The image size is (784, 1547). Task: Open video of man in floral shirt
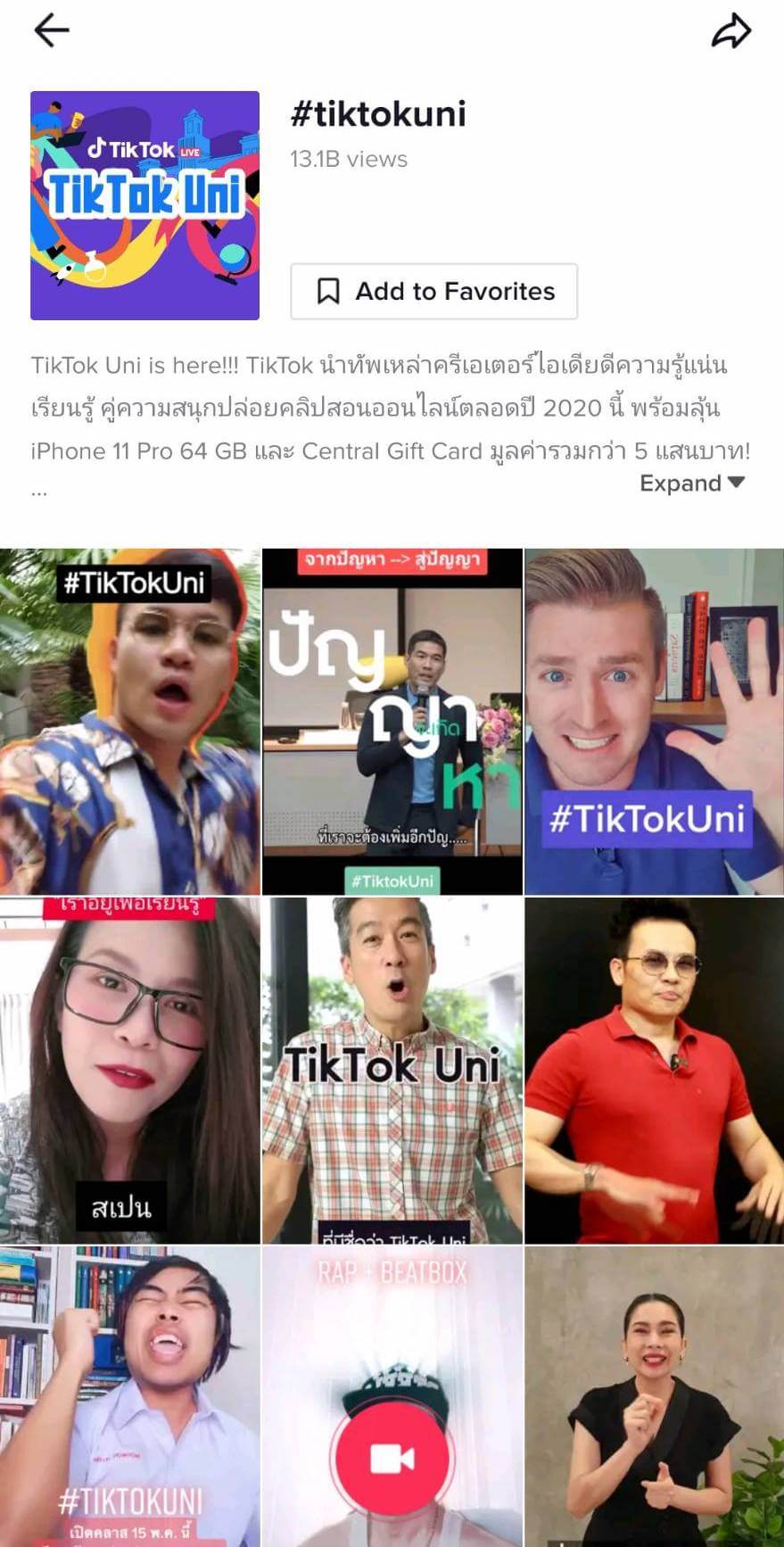pyautogui.click(x=129, y=721)
